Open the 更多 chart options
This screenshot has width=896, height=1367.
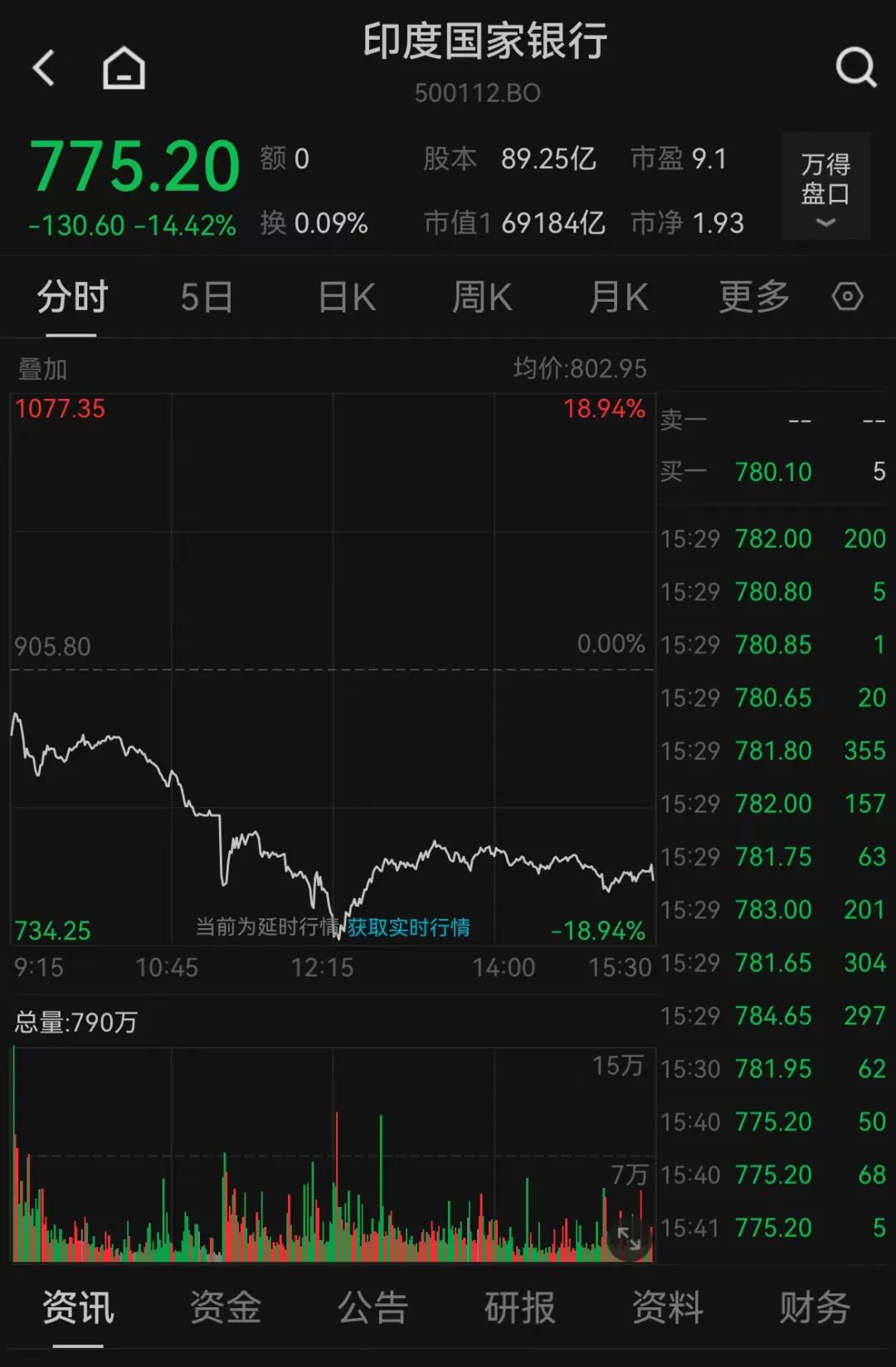point(753,297)
